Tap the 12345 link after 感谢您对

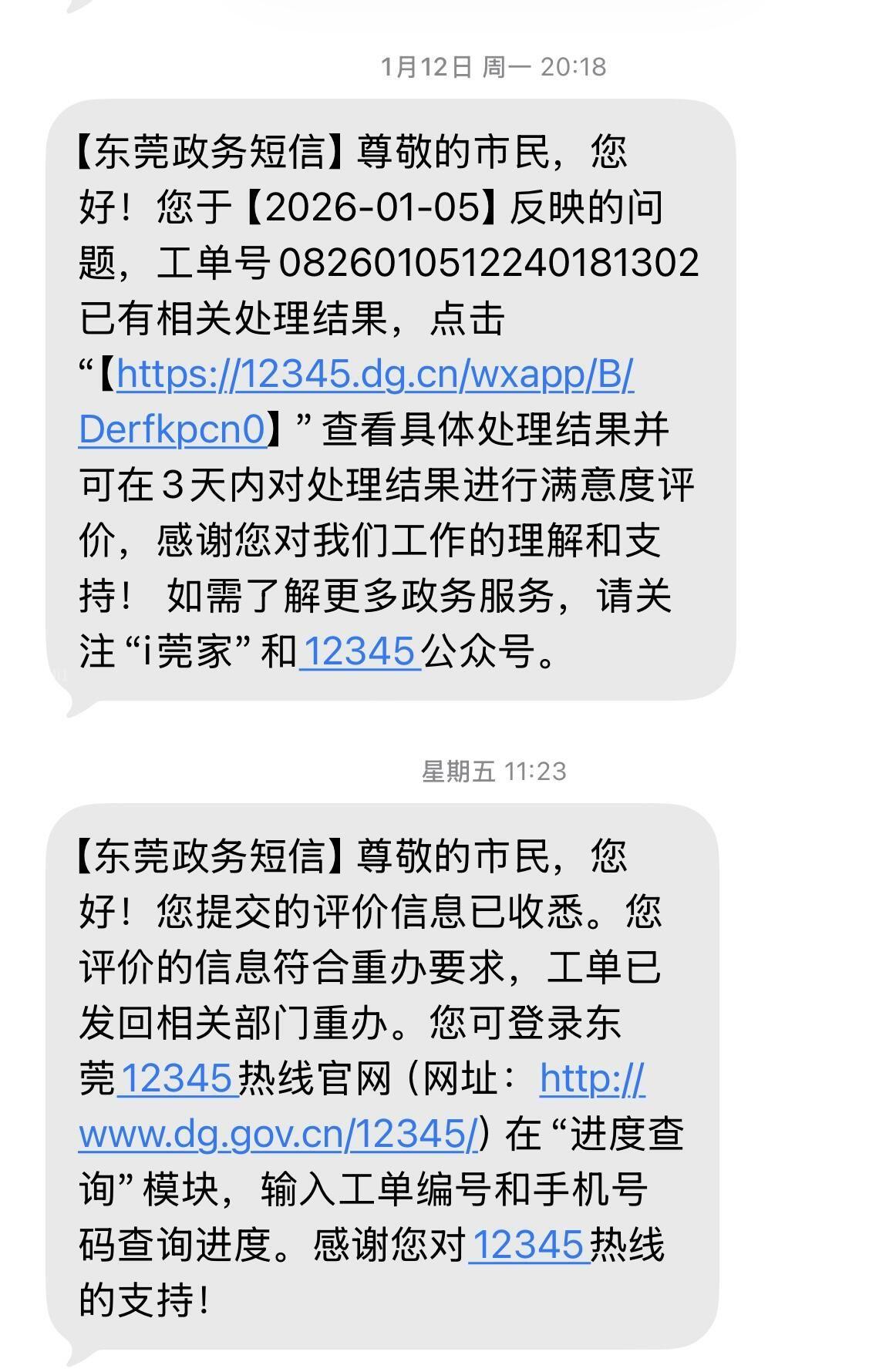(x=528, y=1246)
